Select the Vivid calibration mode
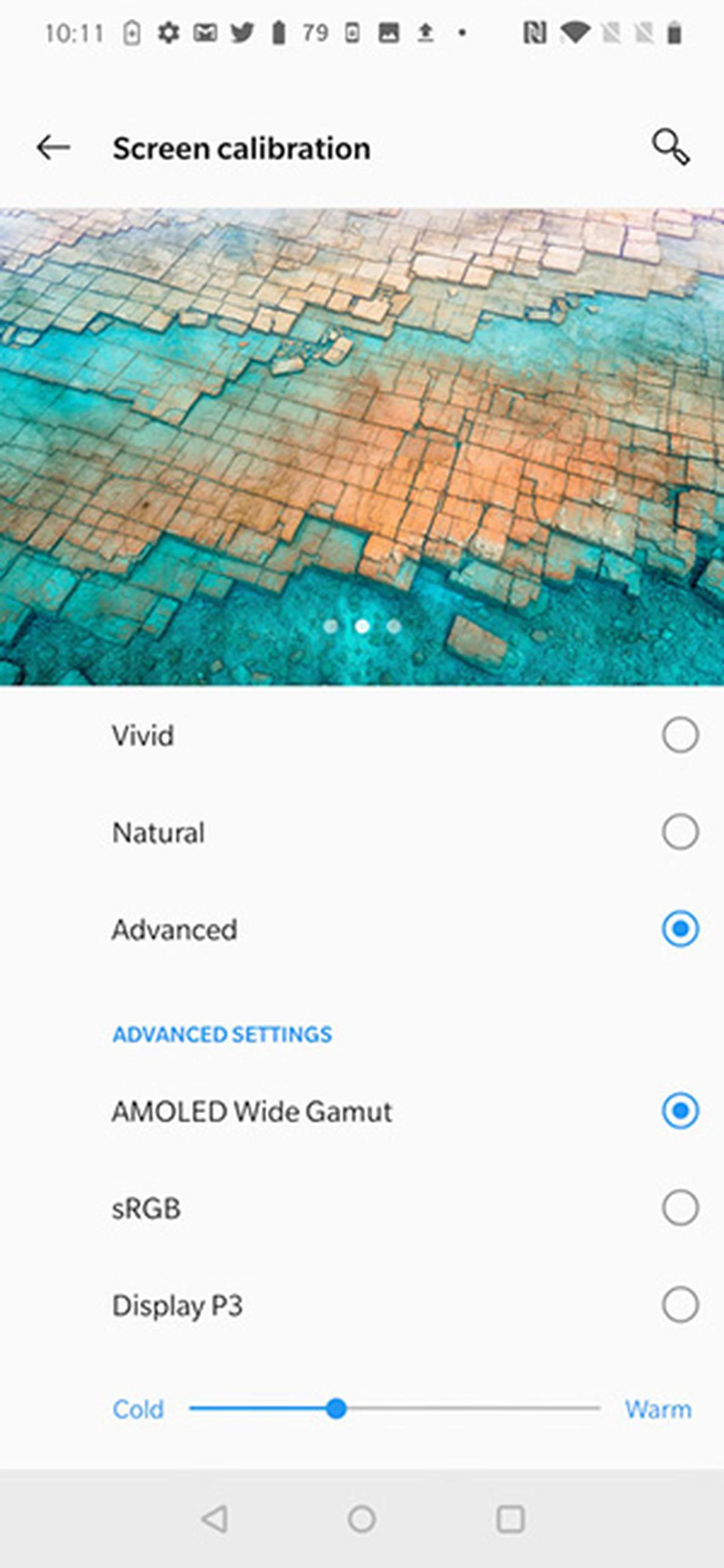This screenshot has width=724, height=1568. point(680,735)
